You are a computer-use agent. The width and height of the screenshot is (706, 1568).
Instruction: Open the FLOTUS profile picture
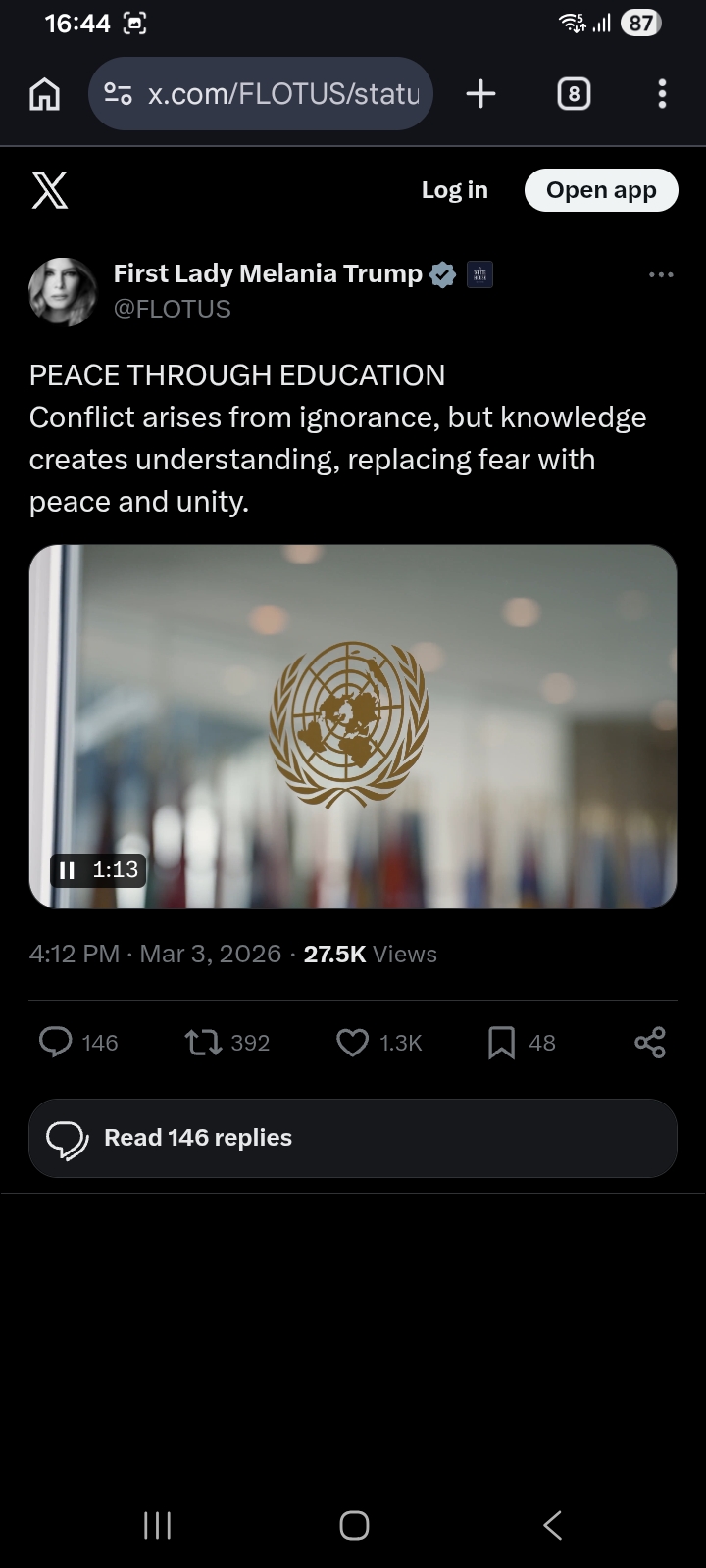point(64,291)
